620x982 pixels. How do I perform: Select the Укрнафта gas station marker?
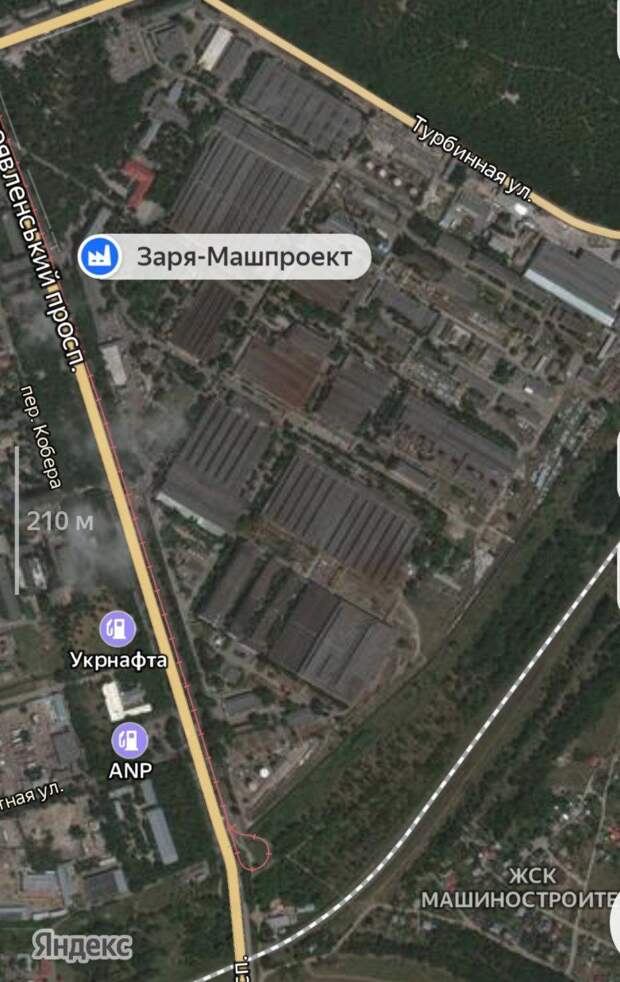point(118,629)
